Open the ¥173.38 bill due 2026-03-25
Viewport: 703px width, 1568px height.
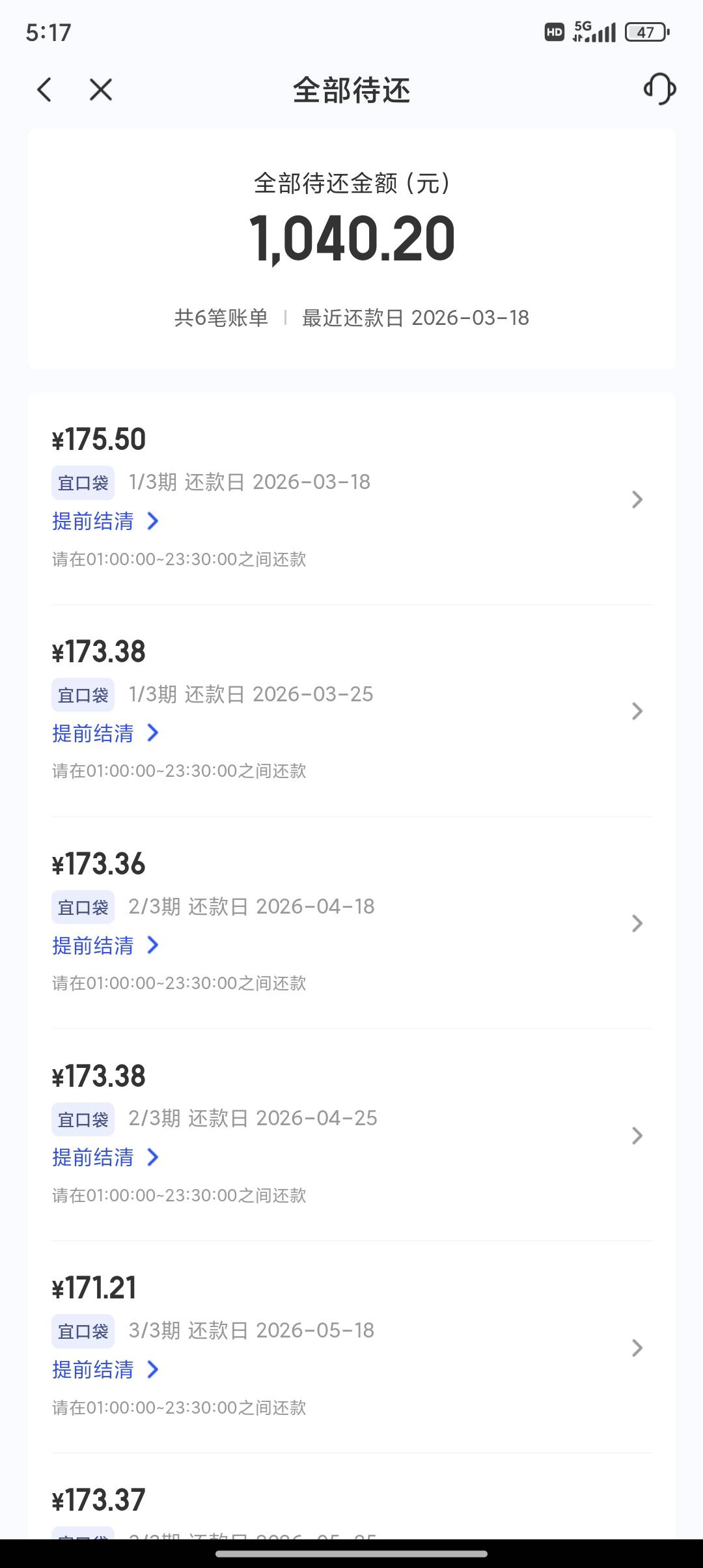[351, 711]
